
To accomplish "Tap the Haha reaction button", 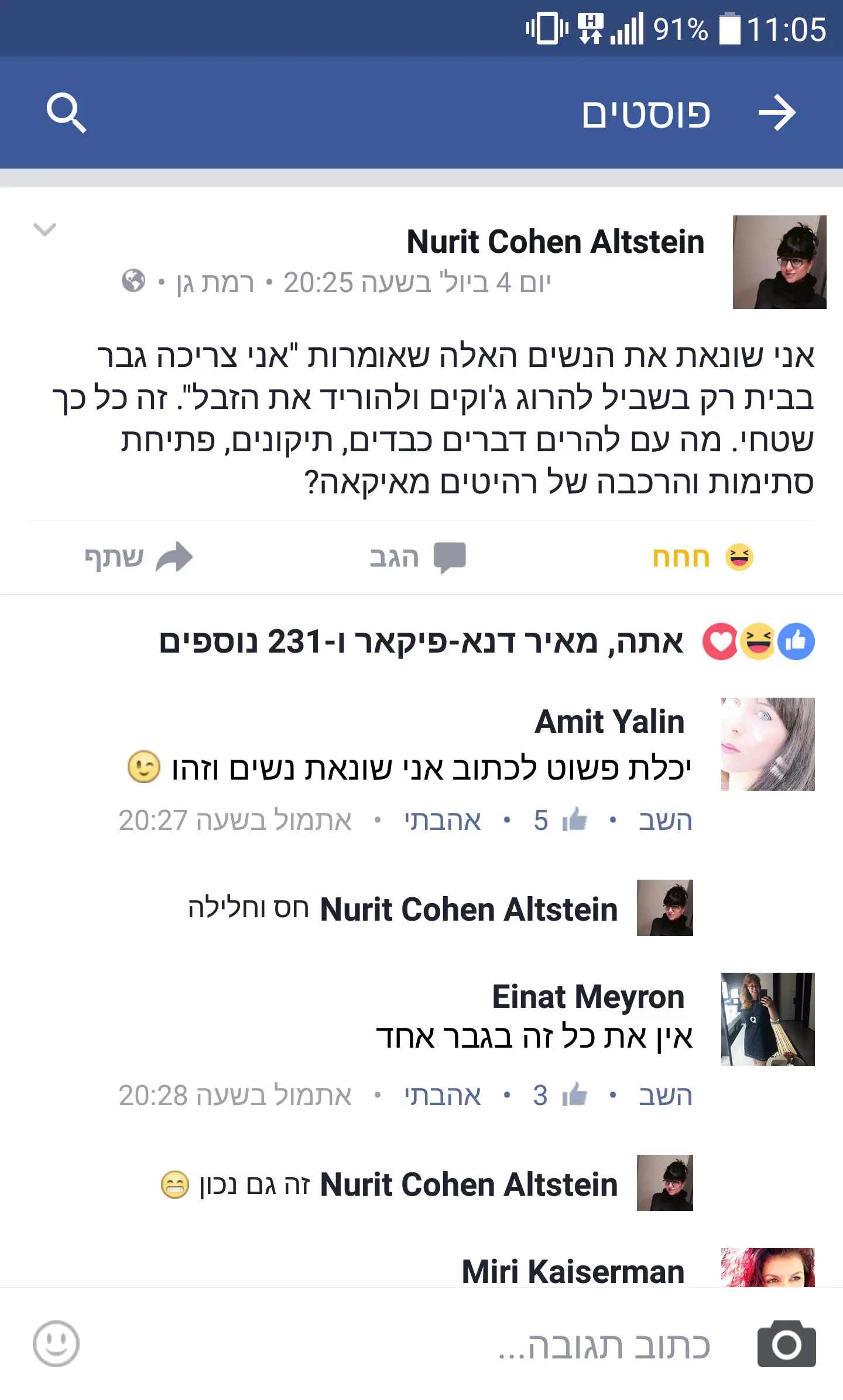I will click(702, 557).
